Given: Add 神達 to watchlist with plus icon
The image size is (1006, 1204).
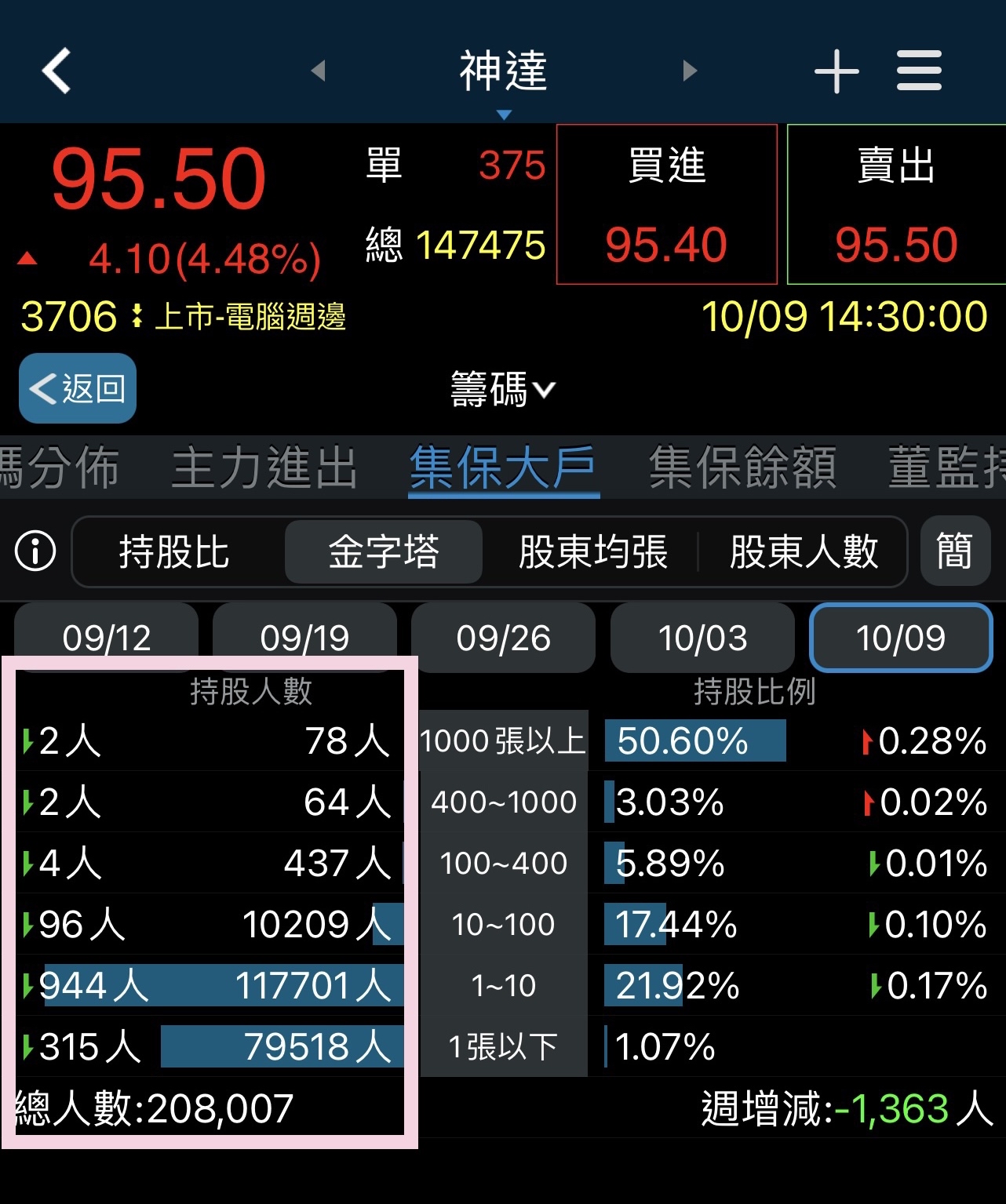Looking at the screenshot, I should pos(837,71).
